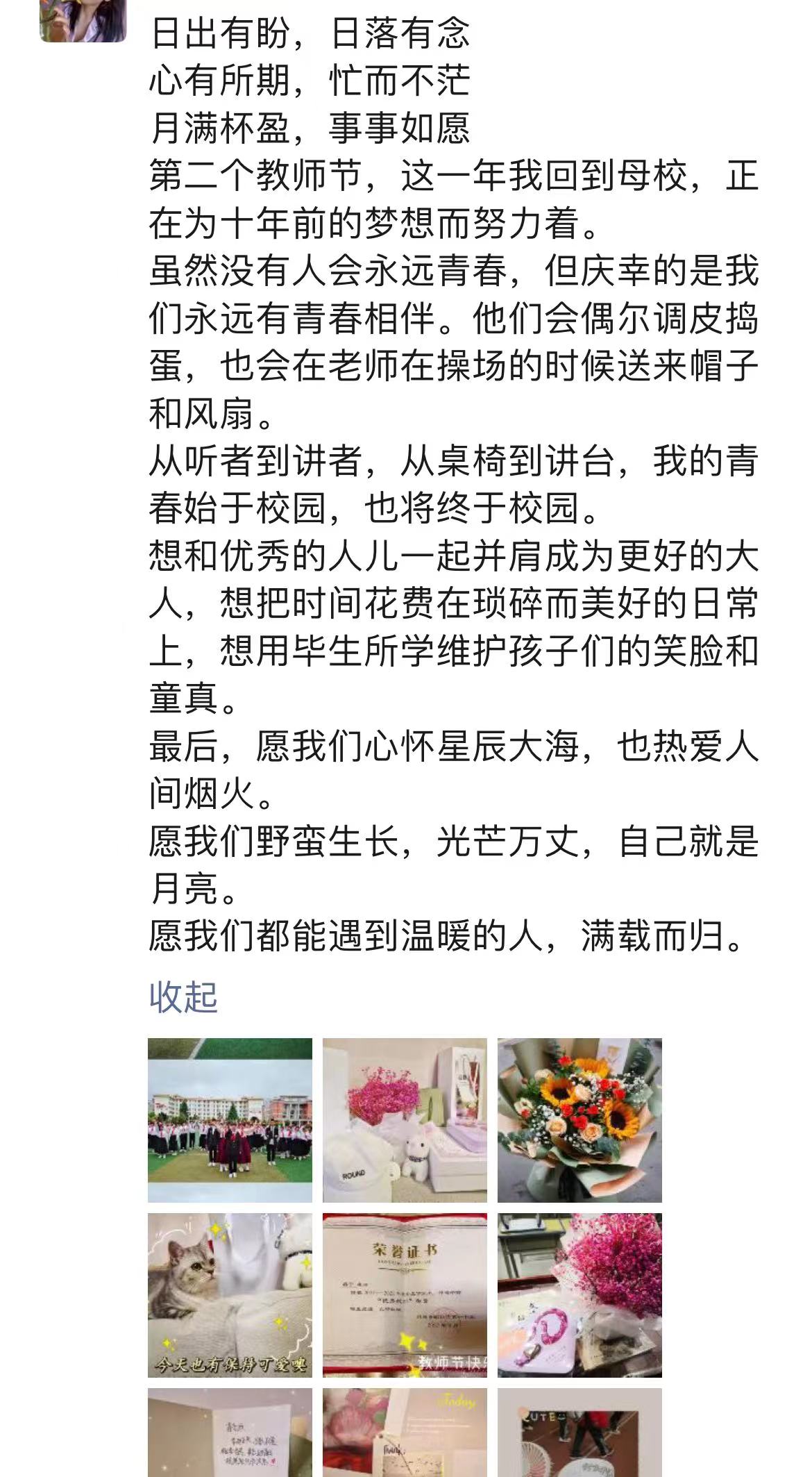This screenshot has height=1477, width=812.
Task: Open the poster's profile avatar
Action: coord(83,19)
